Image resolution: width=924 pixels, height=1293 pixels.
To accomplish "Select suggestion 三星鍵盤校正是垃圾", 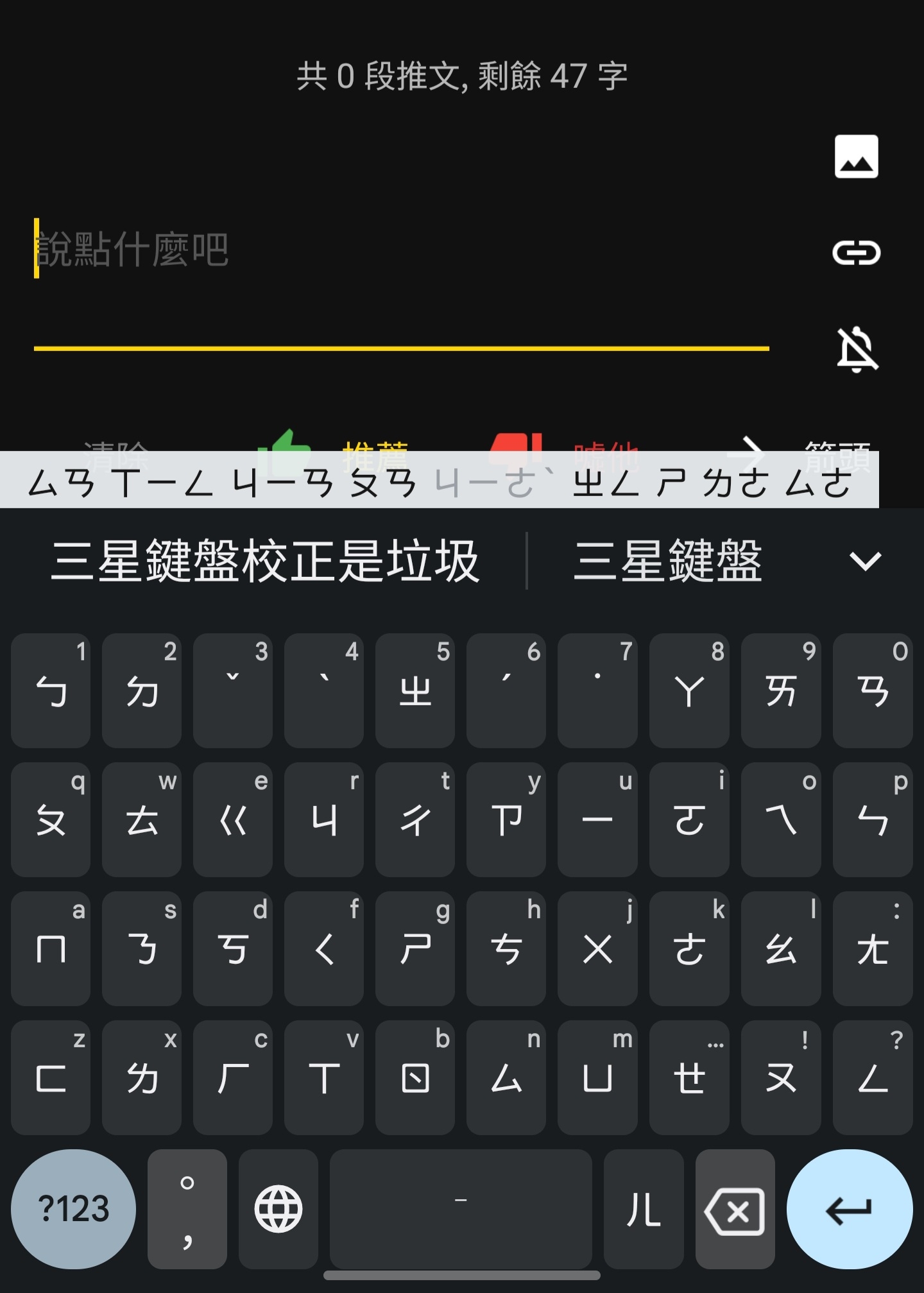I will [265, 561].
